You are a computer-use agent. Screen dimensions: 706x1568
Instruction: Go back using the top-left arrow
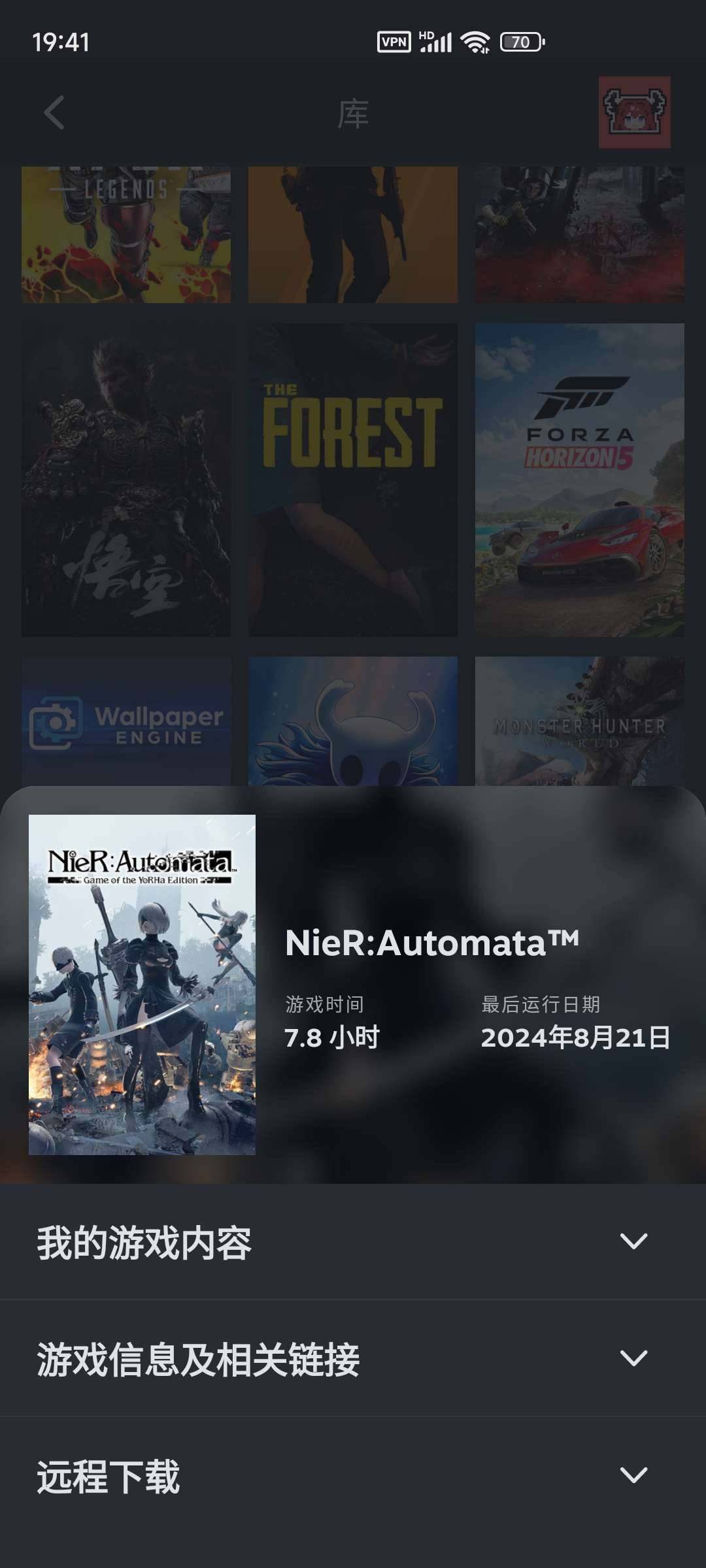pyautogui.click(x=54, y=112)
